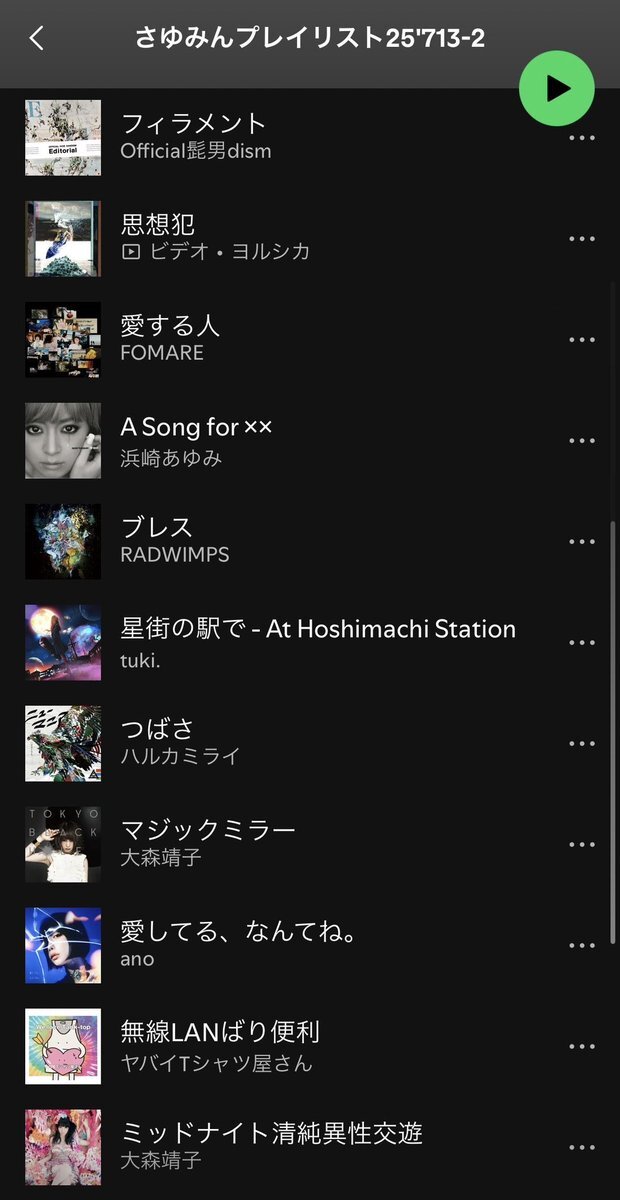This screenshot has width=620, height=1200.
Task: Open more options for つばさ
Action: 582,744
